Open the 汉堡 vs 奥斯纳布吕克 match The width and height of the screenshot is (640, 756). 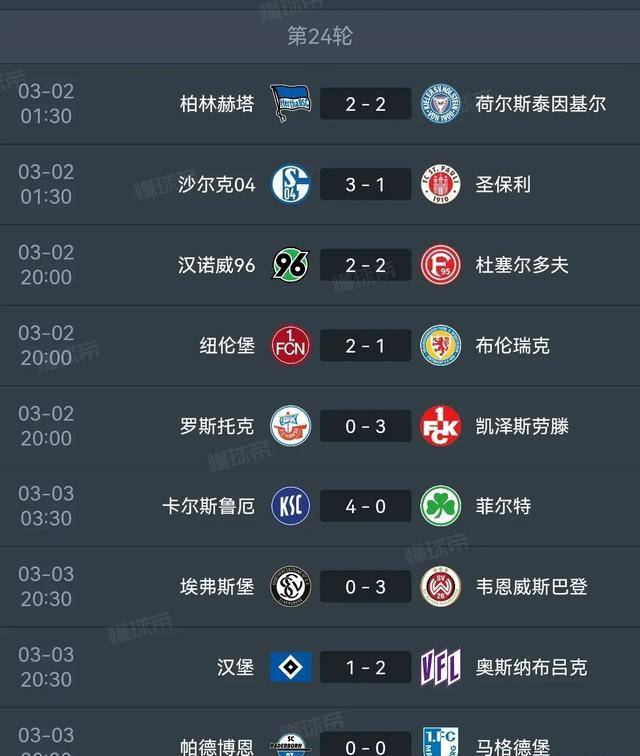click(x=365, y=667)
